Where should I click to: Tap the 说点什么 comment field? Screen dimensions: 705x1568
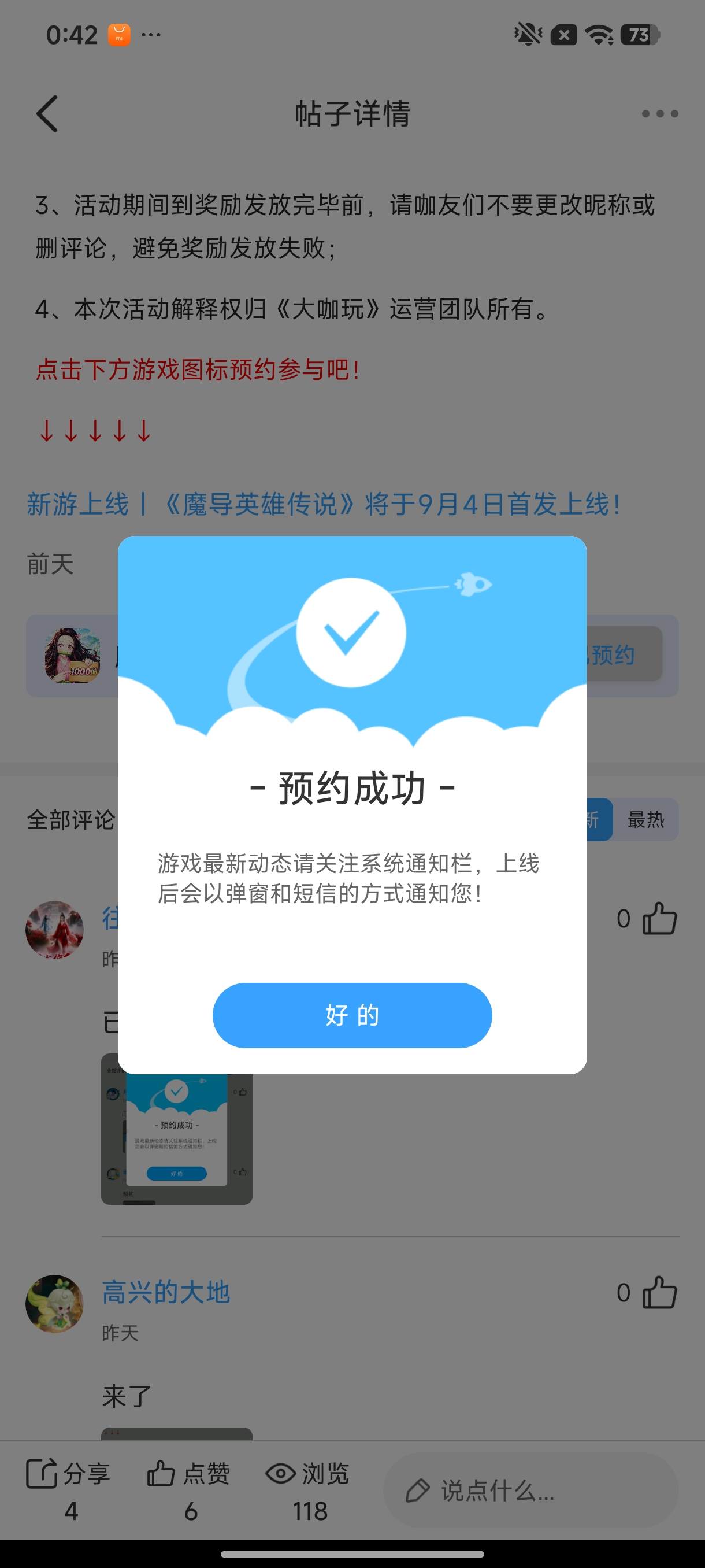[530, 1490]
